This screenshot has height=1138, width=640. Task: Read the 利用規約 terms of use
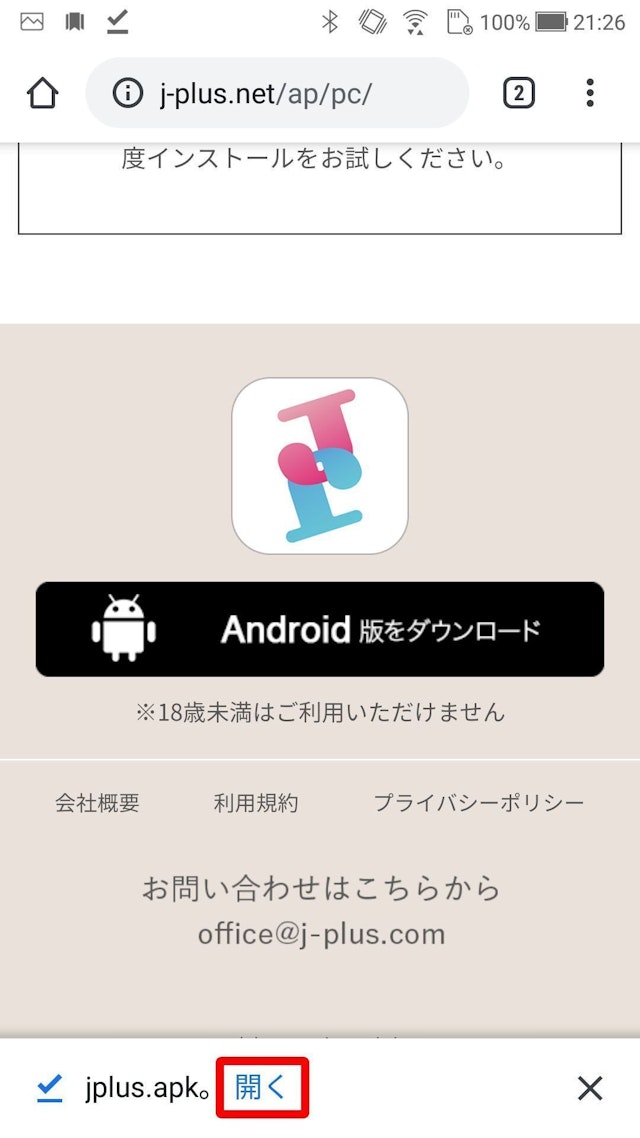tap(256, 803)
